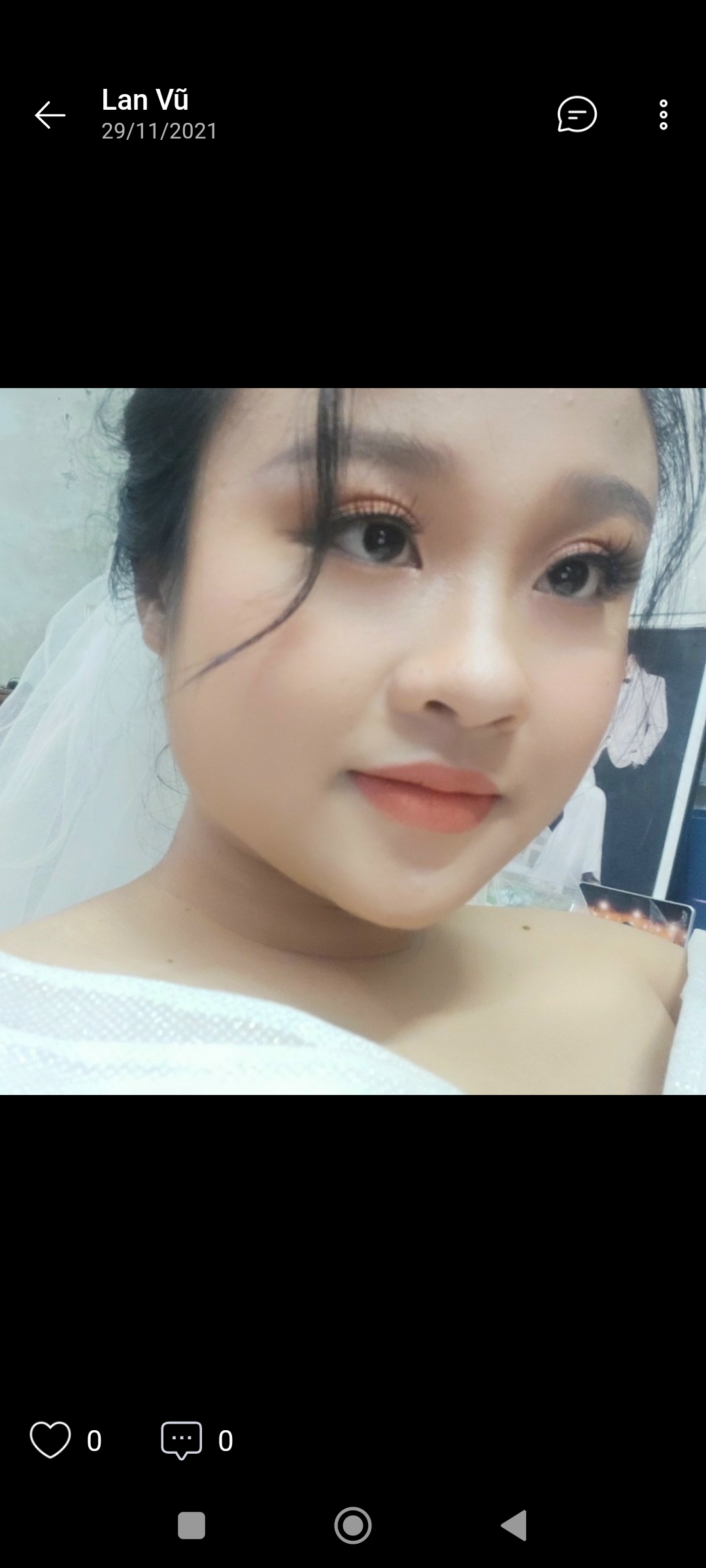Open the three-dot overflow menu
This screenshot has width=706, height=1568.
click(663, 115)
